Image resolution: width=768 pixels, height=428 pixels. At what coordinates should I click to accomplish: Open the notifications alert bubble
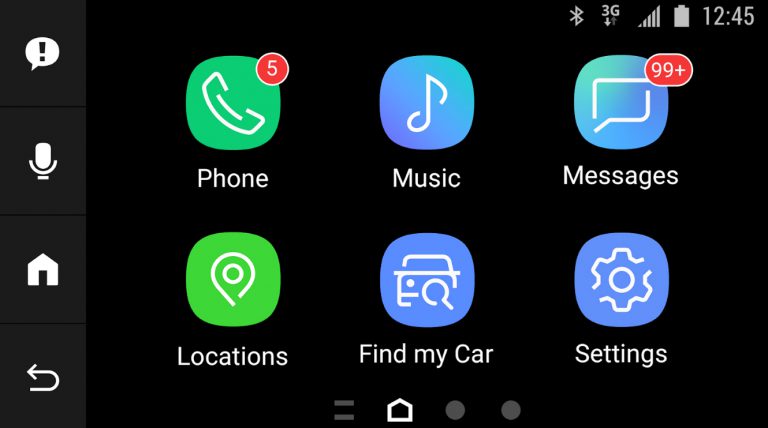point(42,53)
